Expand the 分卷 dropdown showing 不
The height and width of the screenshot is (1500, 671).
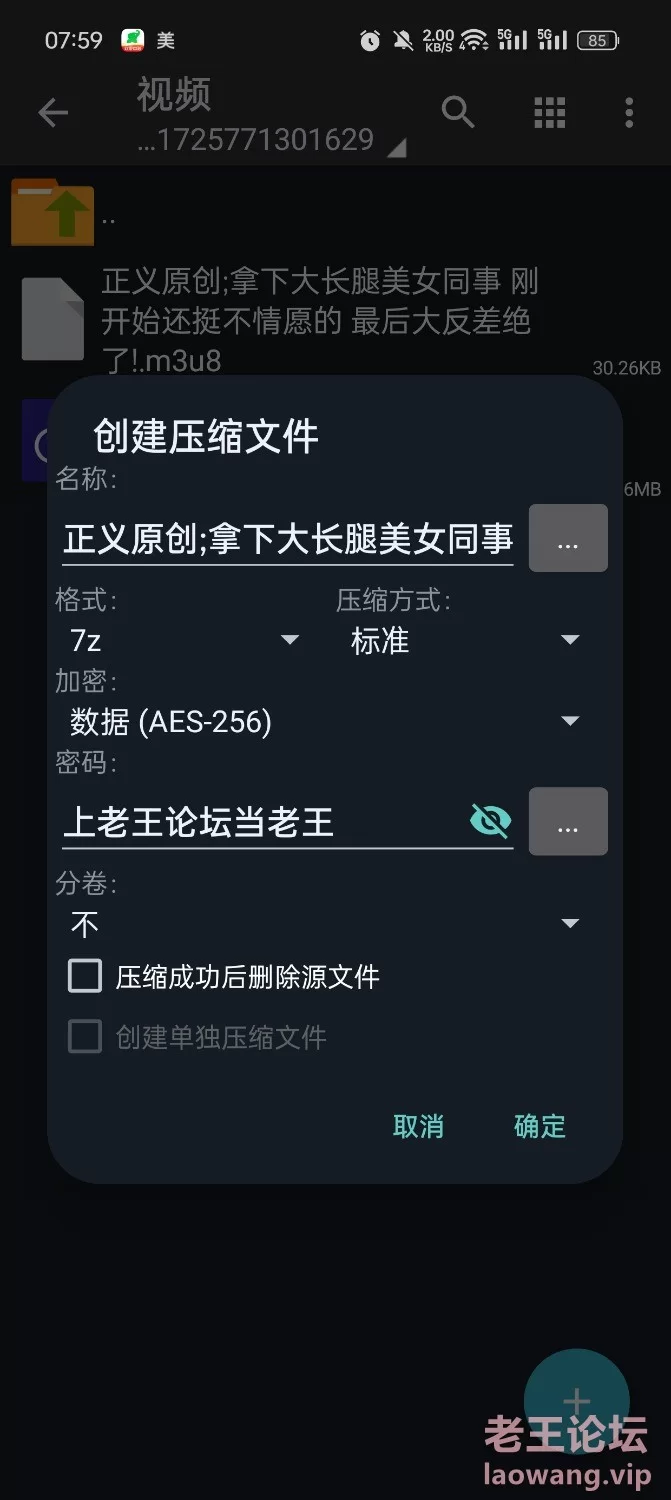tap(325, 923)
